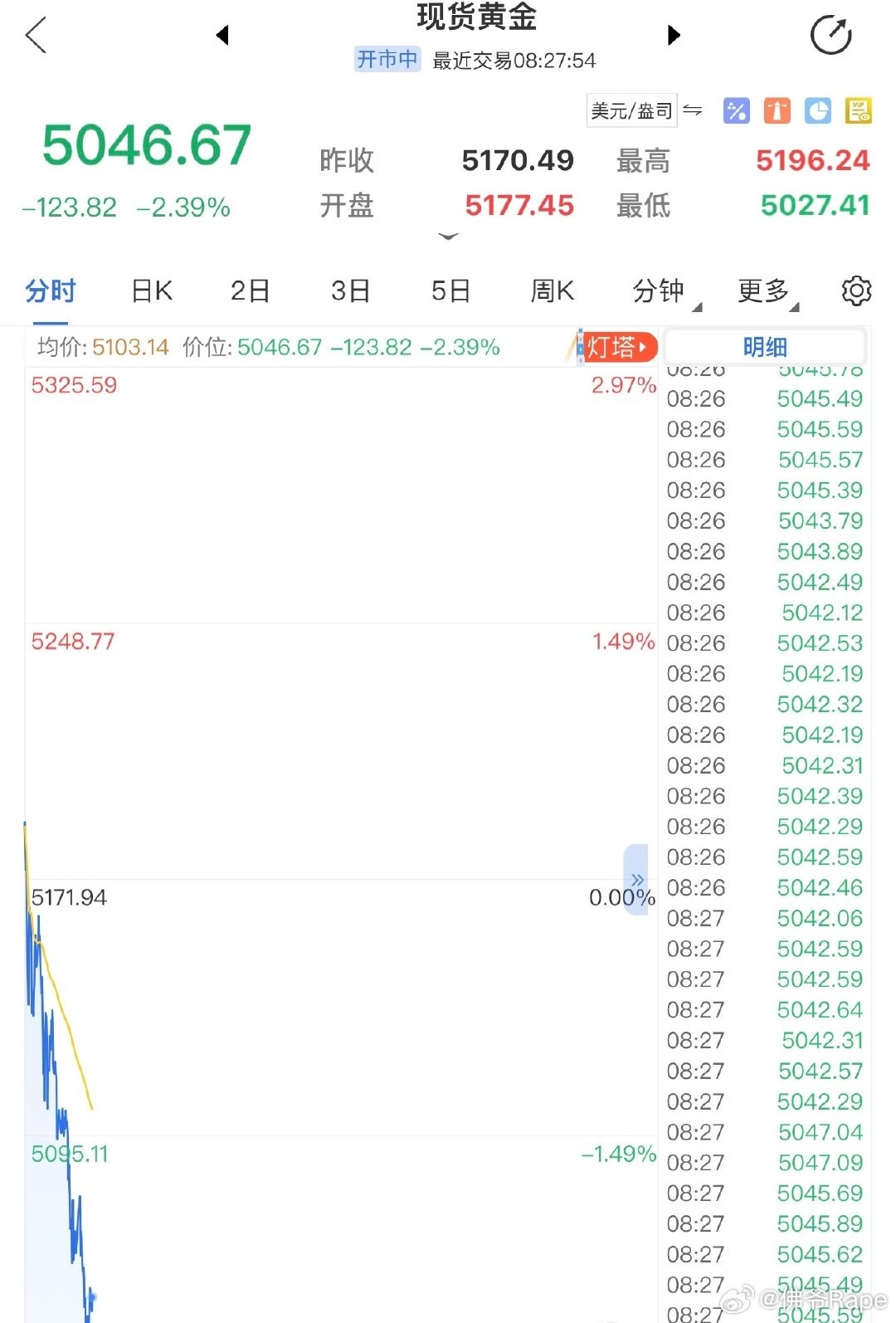Open the pie chart analysis icon
Viewport: 896px width, 1323px height.
(817, 110)
